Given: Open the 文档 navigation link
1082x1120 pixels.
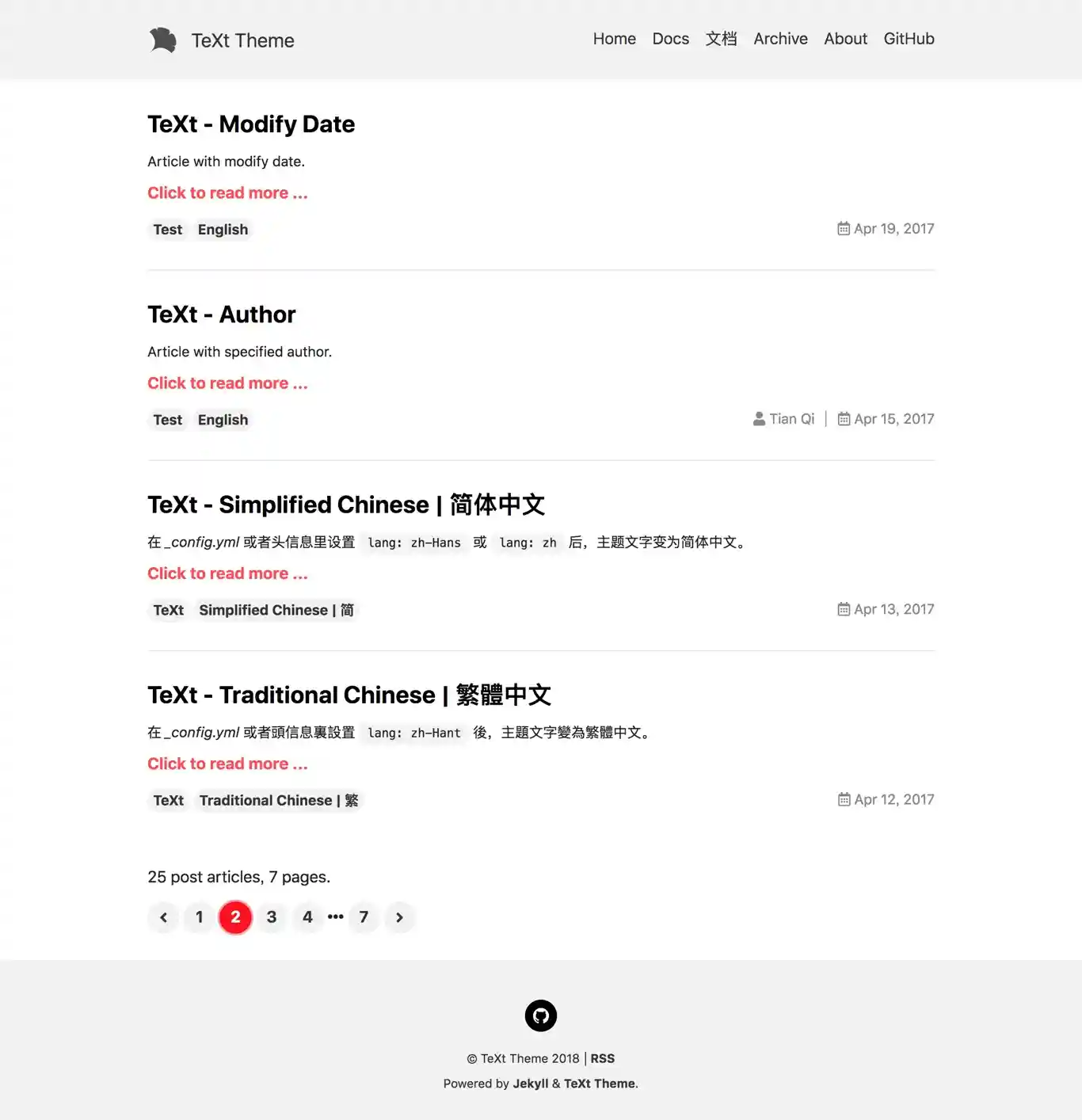Looking at the screenshot, I should (721, 39).
